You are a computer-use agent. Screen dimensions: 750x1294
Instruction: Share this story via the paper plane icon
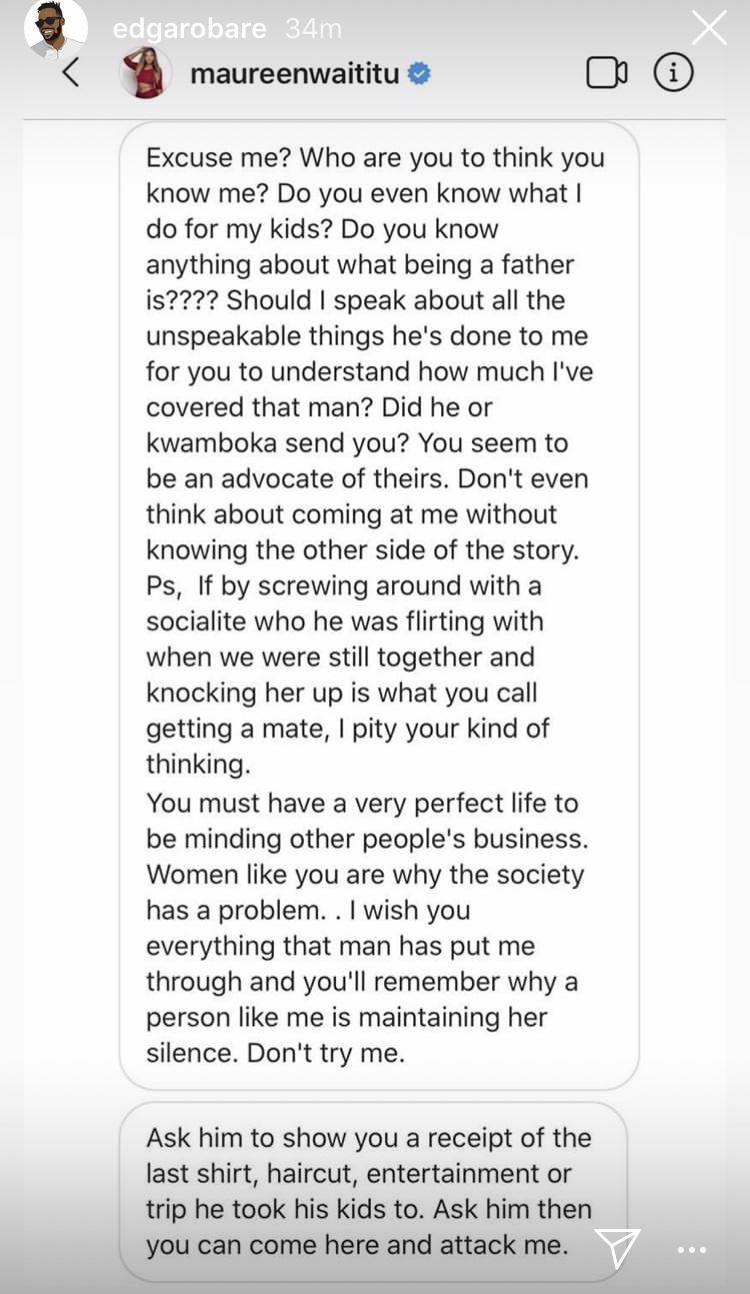click(617, 1245)
